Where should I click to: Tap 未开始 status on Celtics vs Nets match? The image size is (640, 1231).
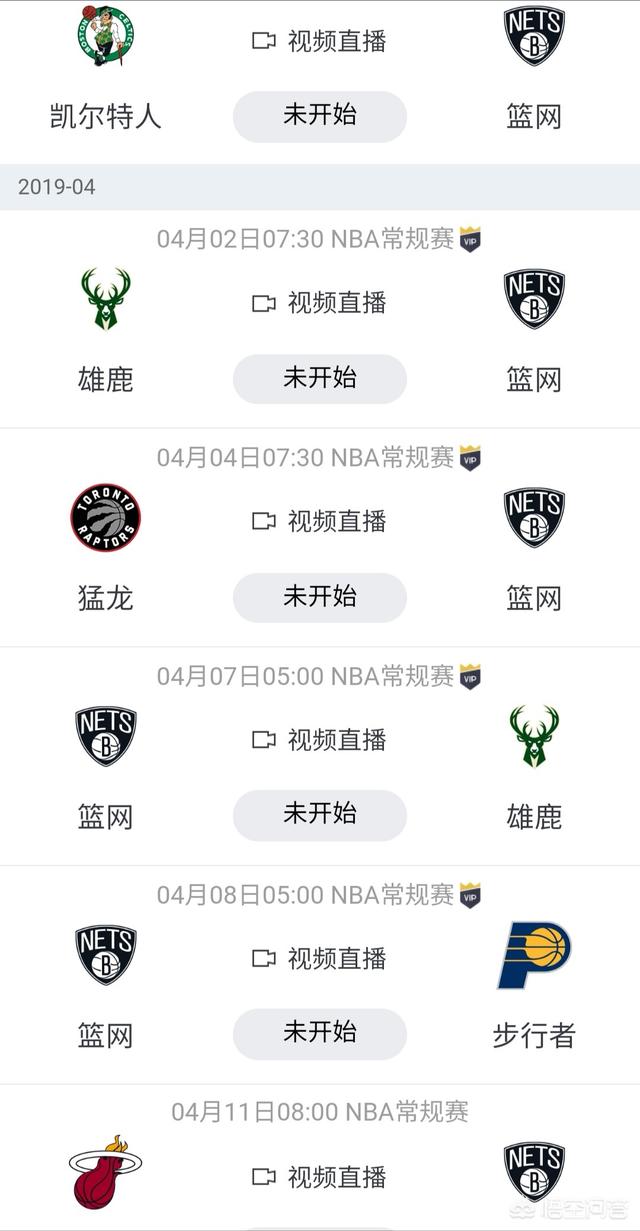320,116
